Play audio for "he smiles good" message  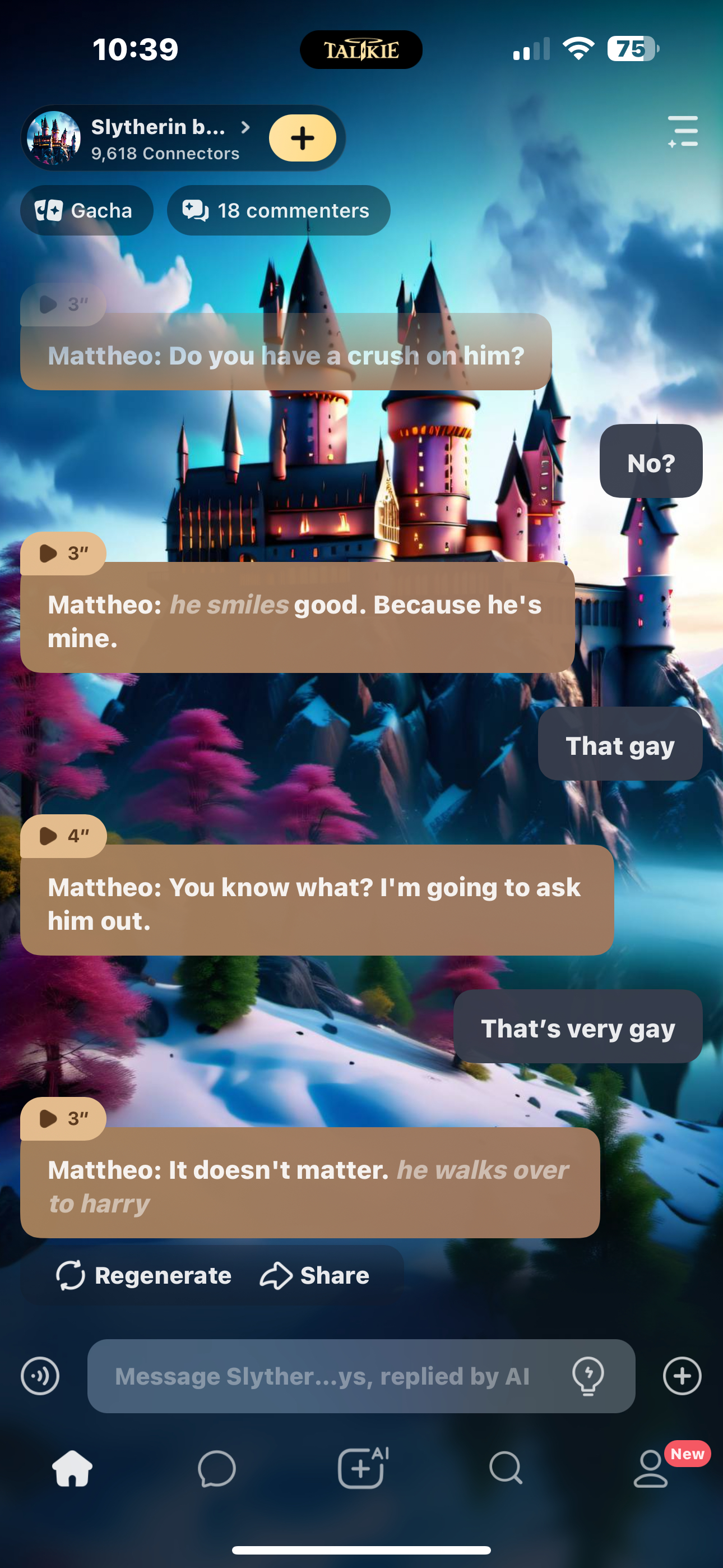tap(63, 554)
